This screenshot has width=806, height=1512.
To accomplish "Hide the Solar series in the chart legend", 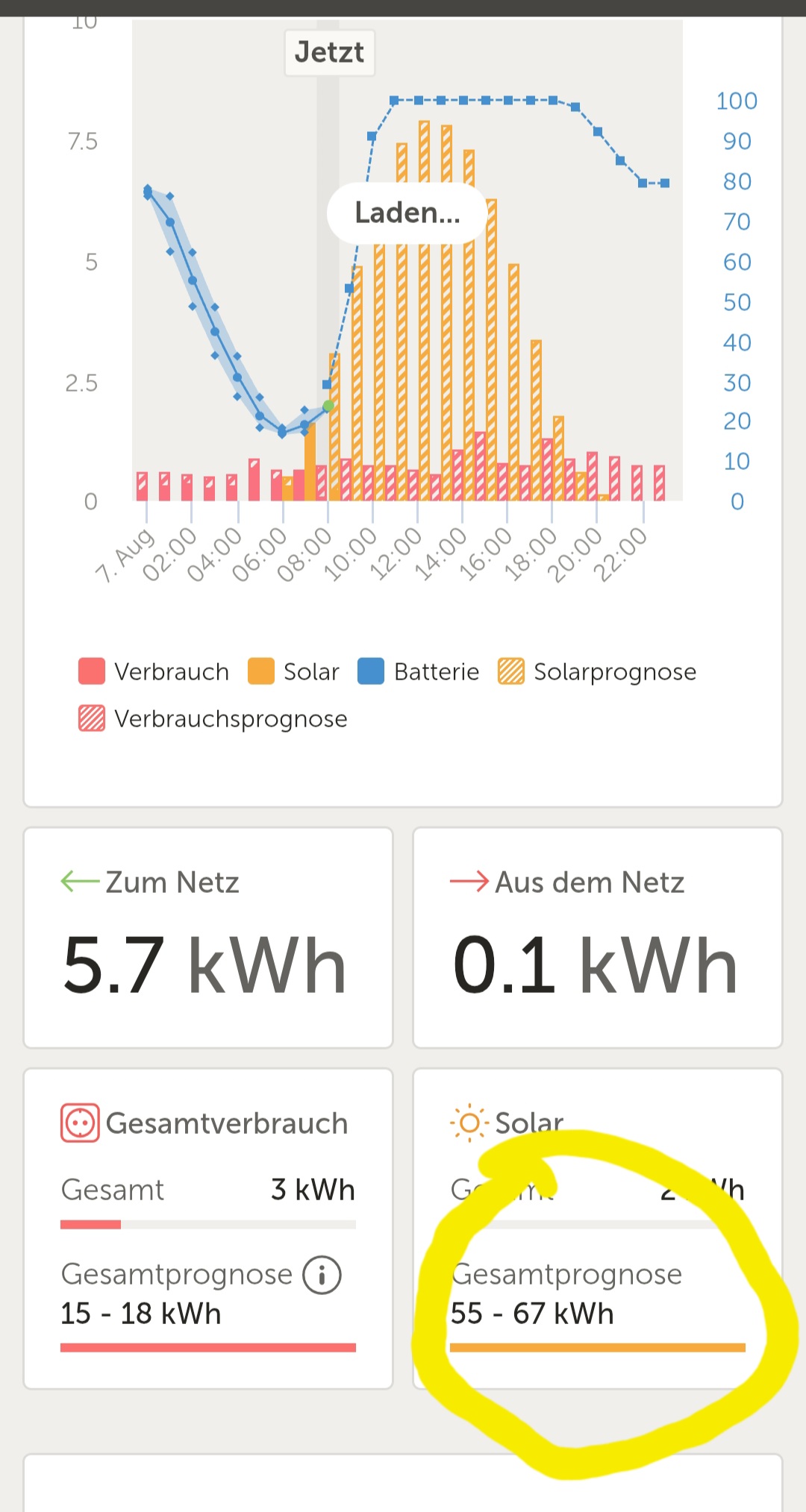I will [x=293, y=671].
